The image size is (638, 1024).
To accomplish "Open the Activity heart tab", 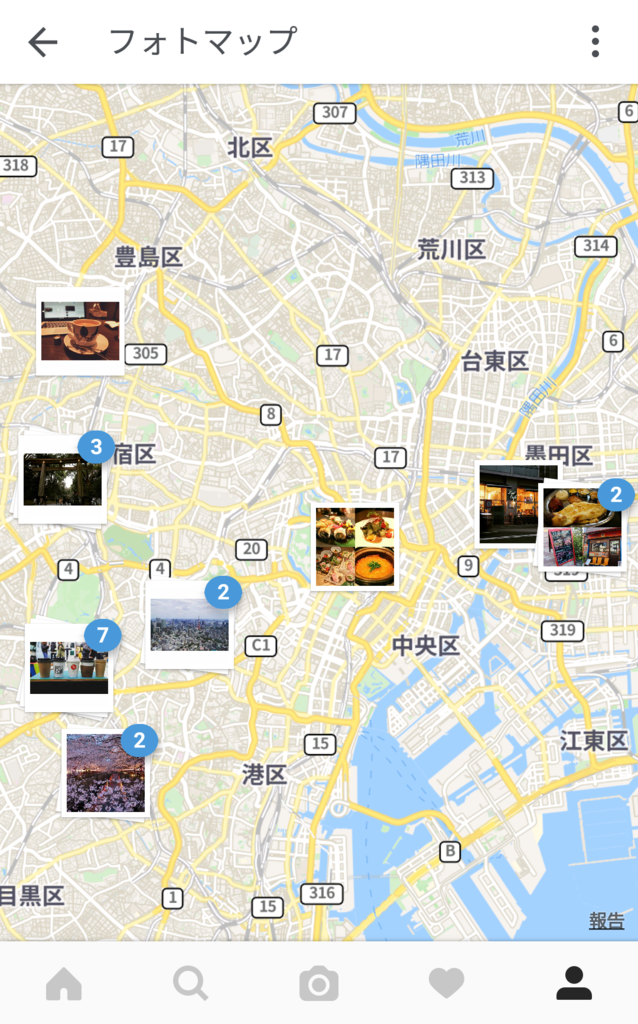I will 446,984.
